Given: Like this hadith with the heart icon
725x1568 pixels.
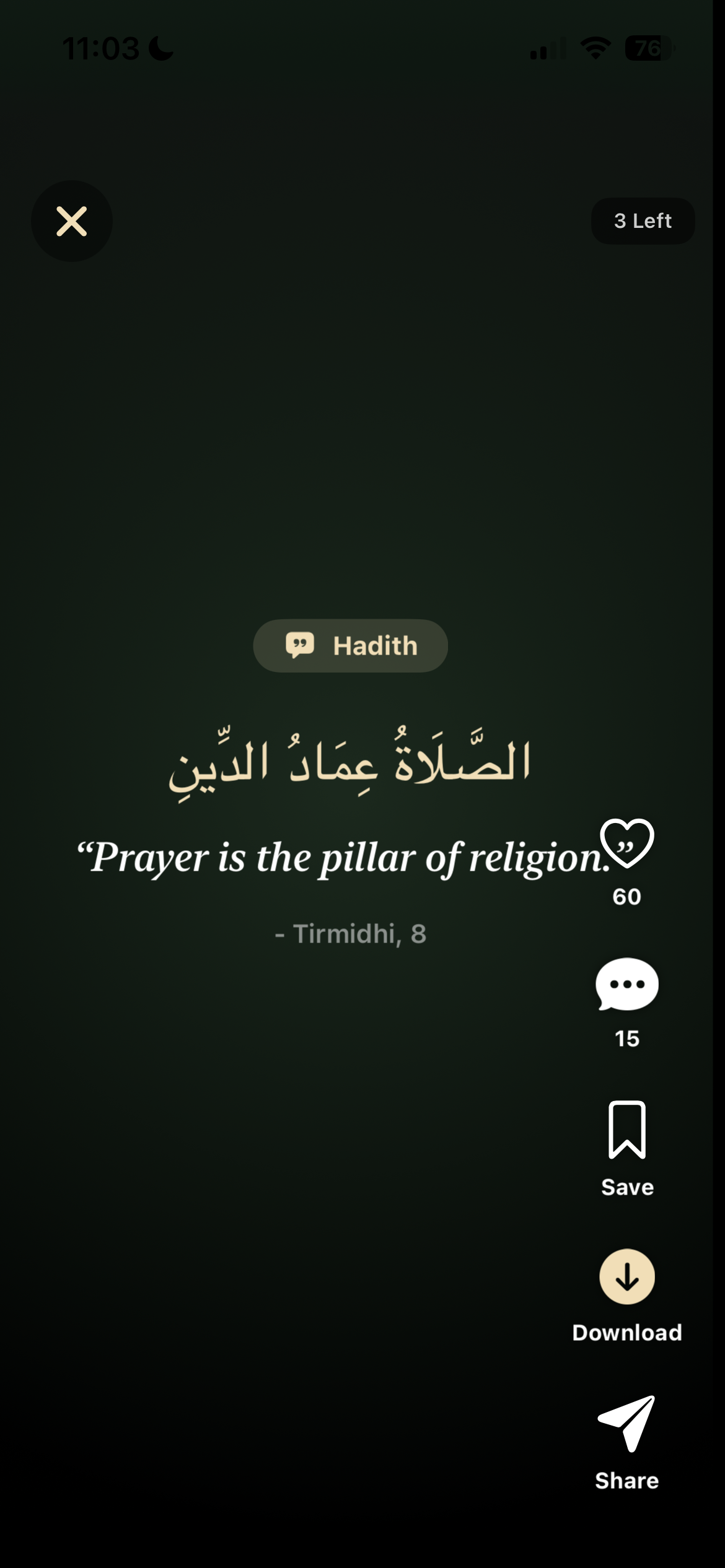Looking at the screenshot, I should pos(626,843).
